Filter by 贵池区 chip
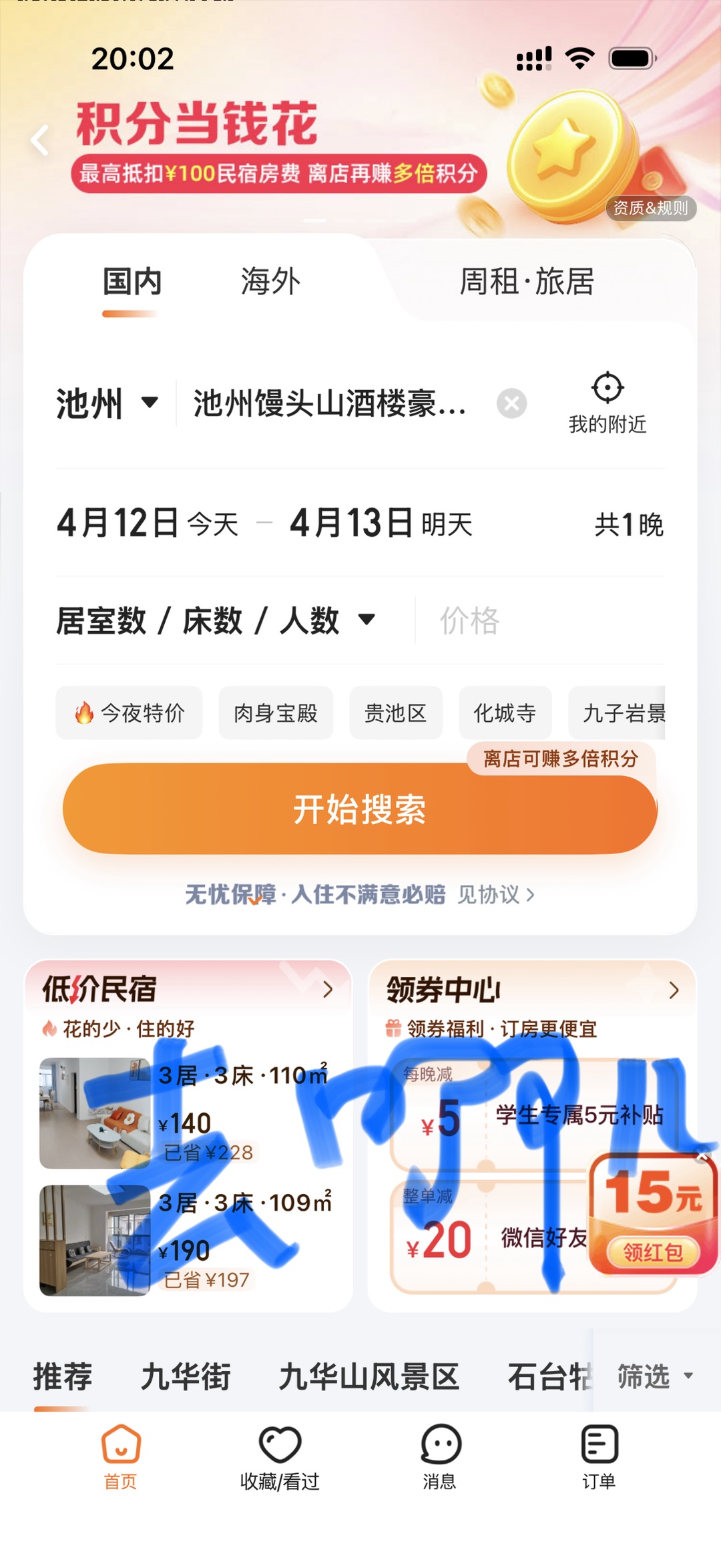Image resolution: width=721 pixels, height=1568 pixels. point(395,713)
